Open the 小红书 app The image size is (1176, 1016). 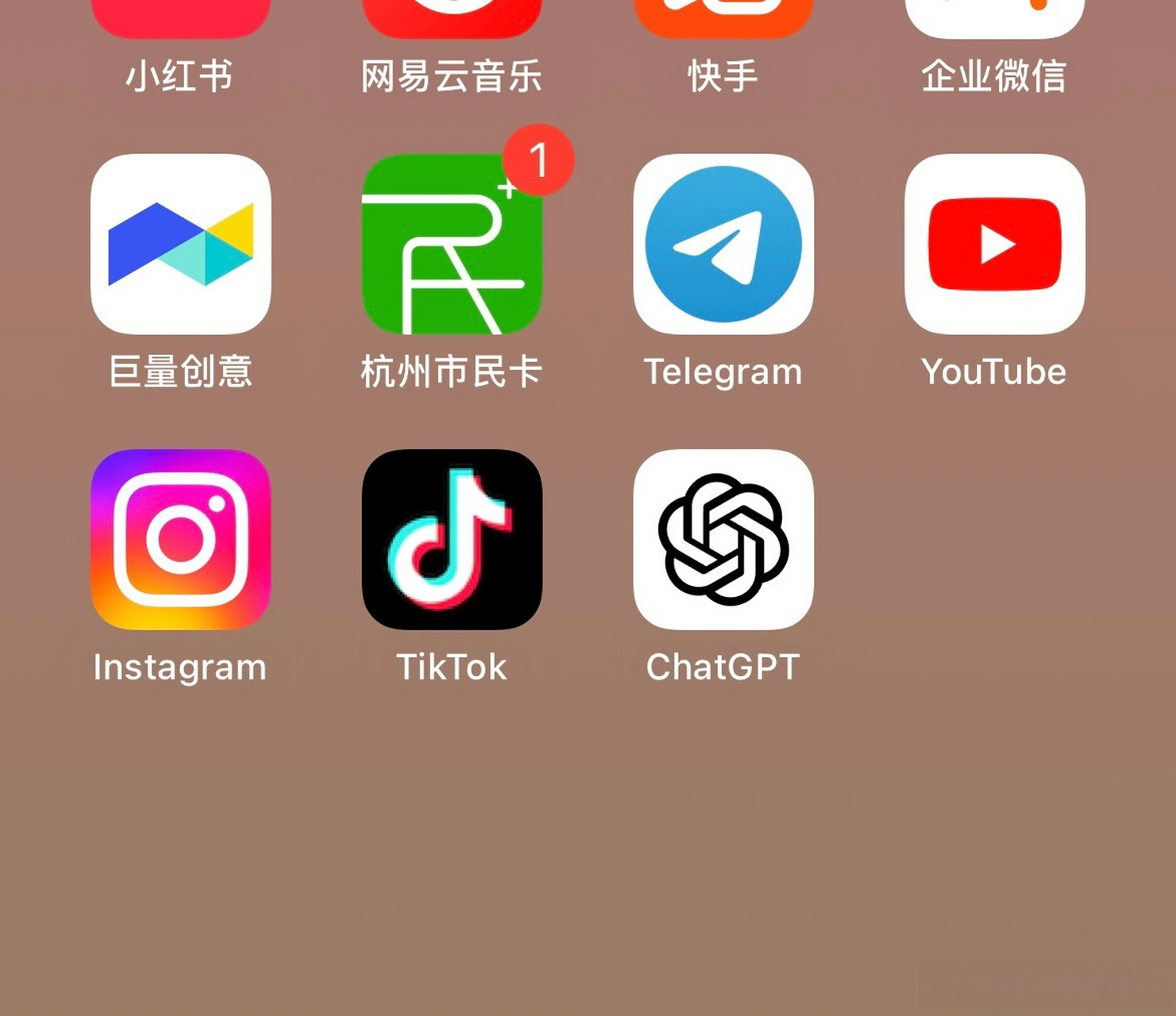(x=180, y=16)
